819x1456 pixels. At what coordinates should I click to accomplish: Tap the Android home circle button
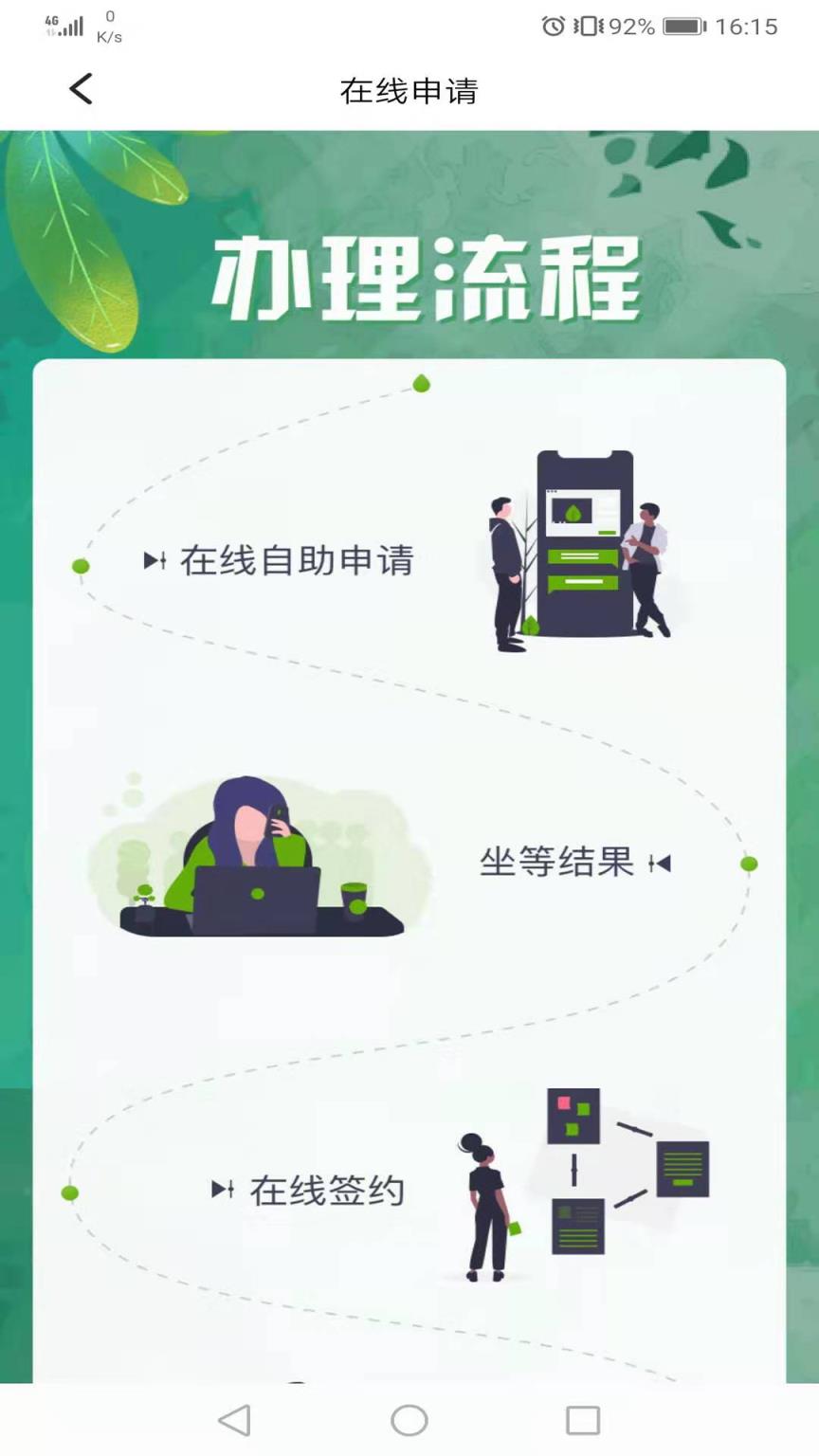point(409,1421)
